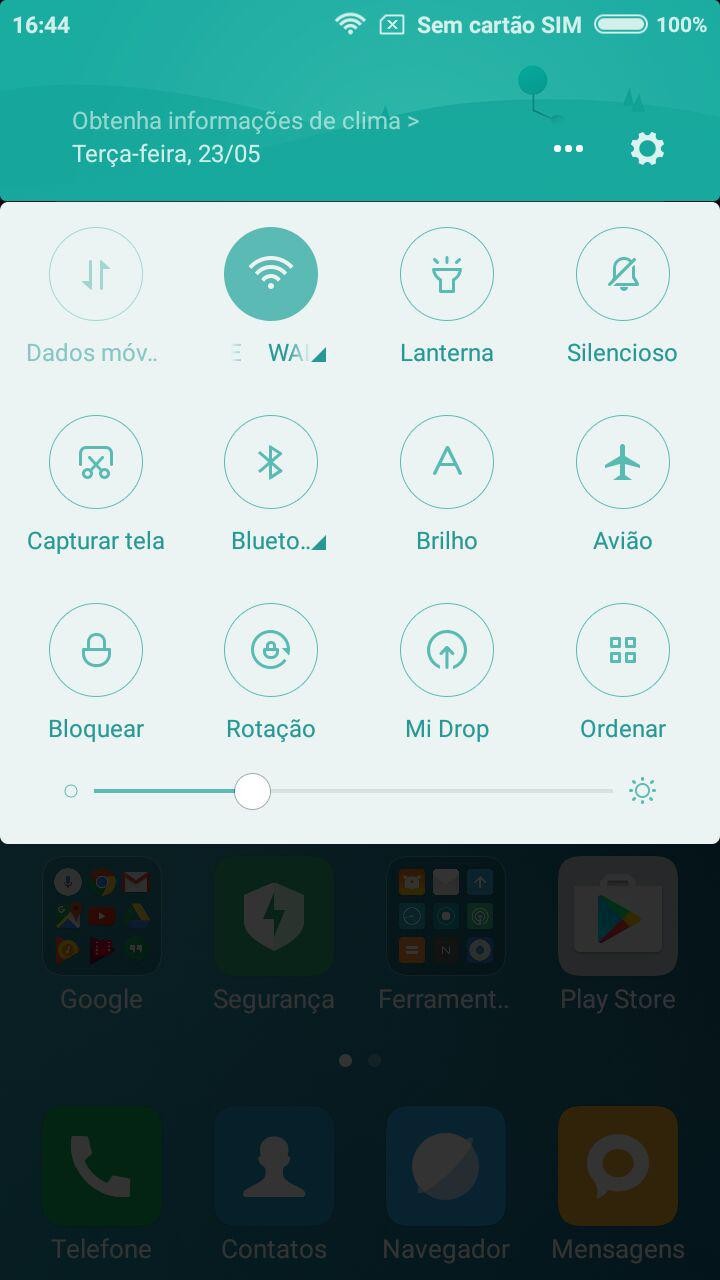Toggle automatic Brilho brightness

pyautogui.click(x=447, y=462)
